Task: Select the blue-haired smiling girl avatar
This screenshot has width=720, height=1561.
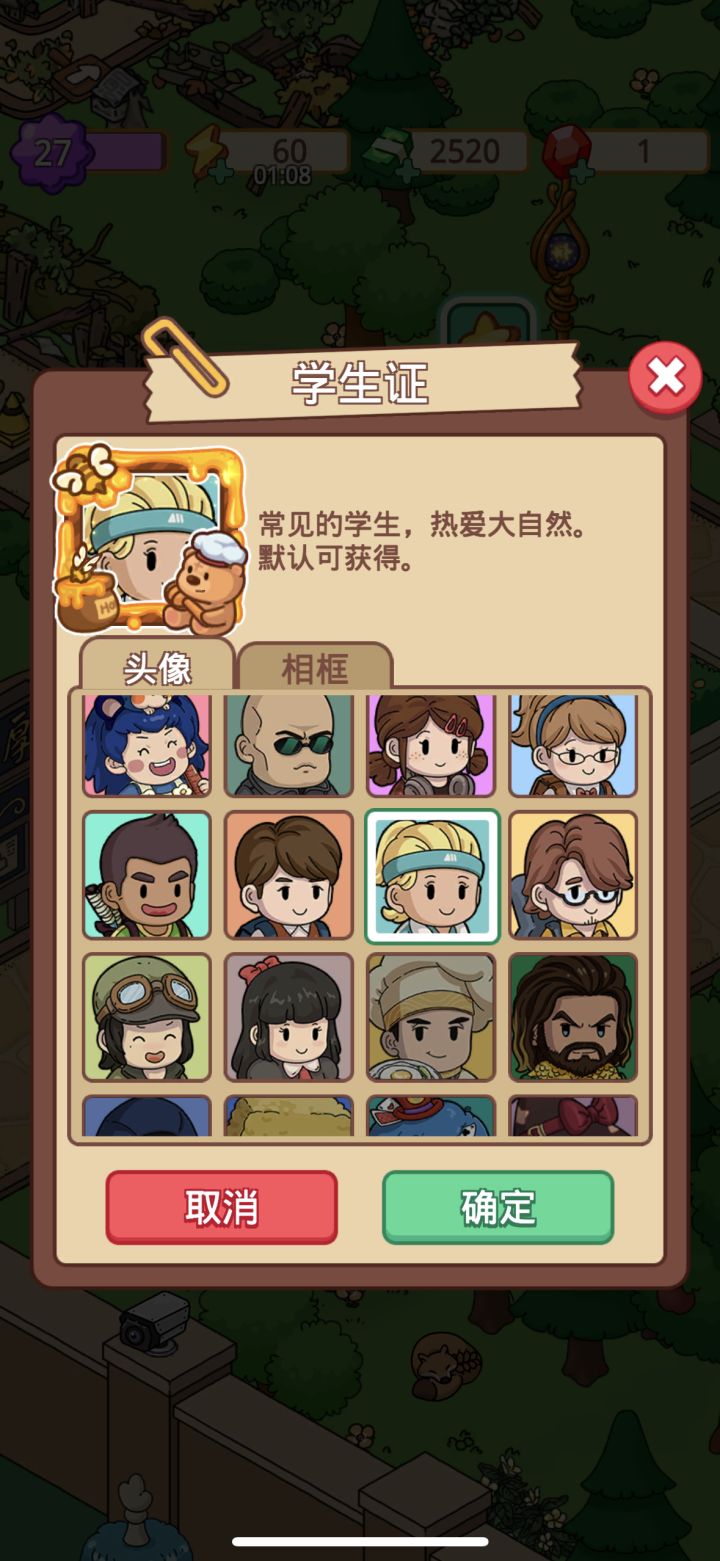Action: pyautogui.click(x=145, y=744)
